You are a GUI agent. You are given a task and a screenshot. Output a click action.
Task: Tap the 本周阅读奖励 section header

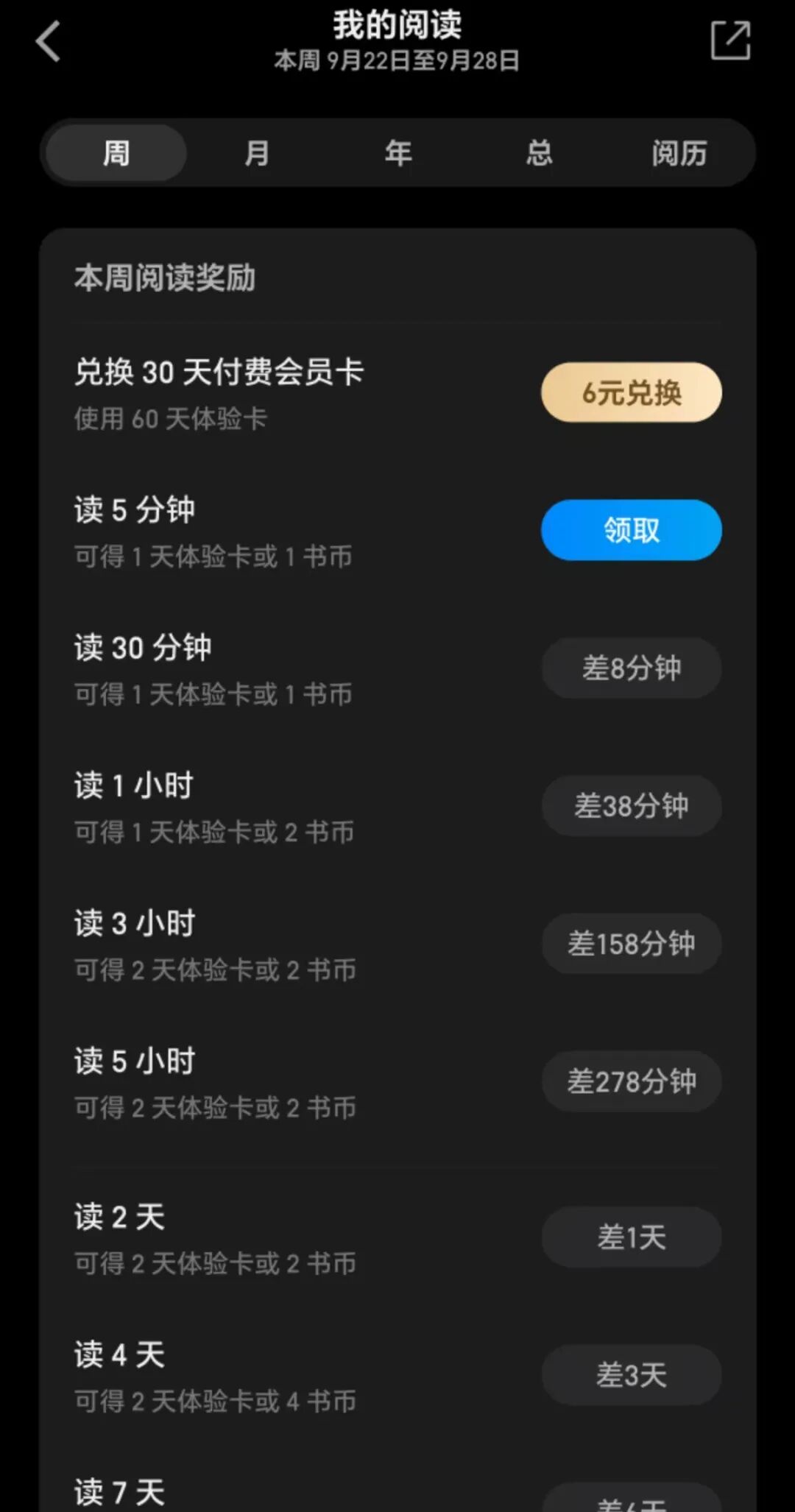click(x=166, y=278)
